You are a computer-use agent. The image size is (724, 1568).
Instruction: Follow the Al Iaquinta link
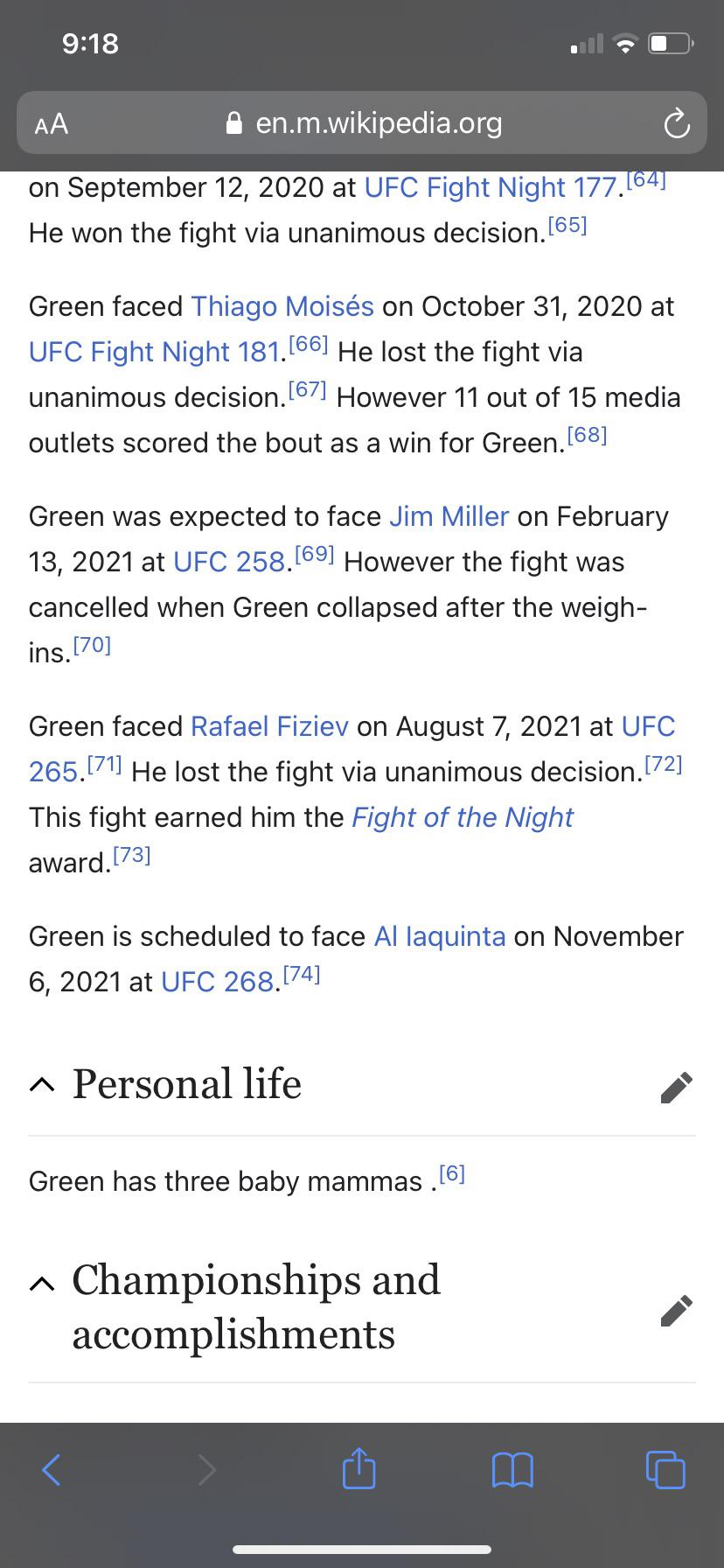[x=440, y=936]
